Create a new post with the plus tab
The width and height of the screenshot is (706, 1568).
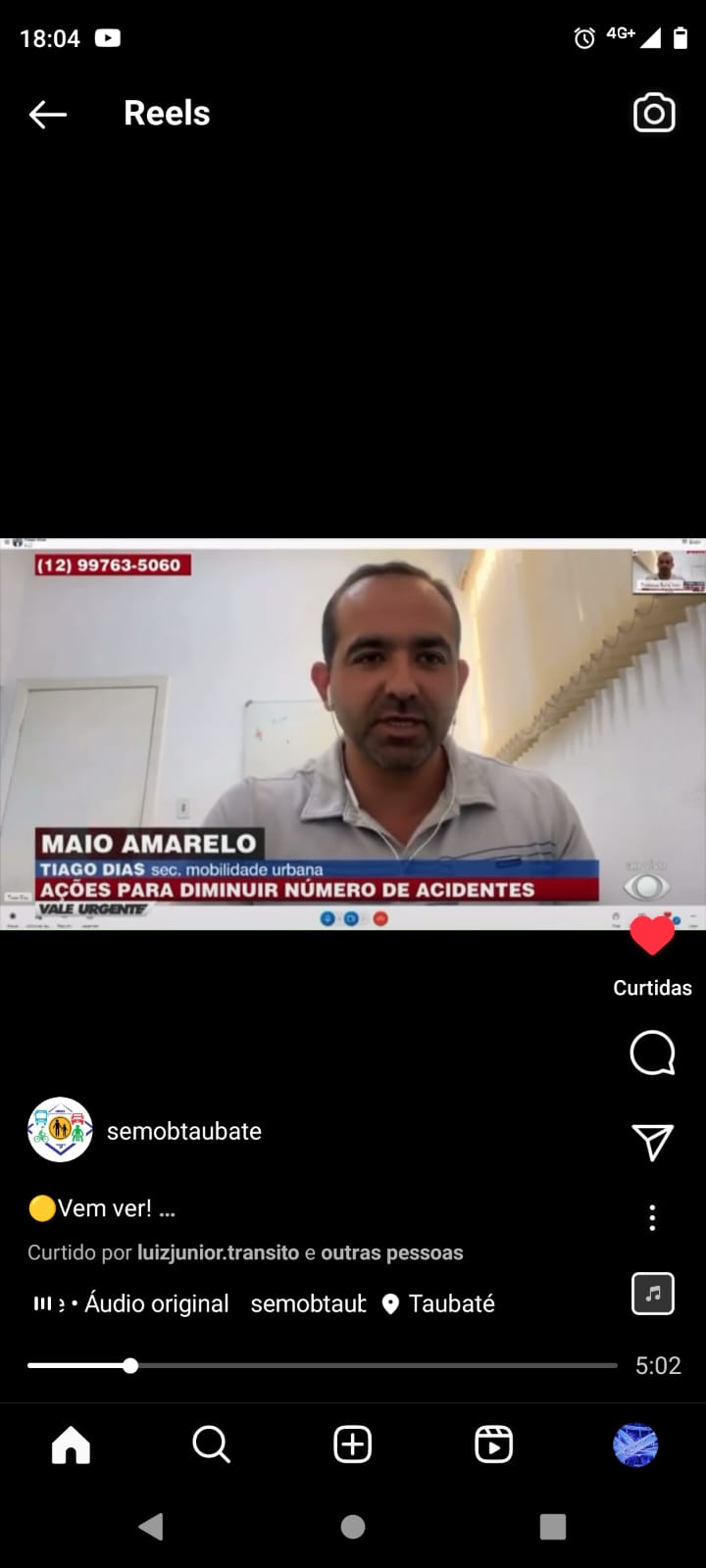(x=353, y=1445)
